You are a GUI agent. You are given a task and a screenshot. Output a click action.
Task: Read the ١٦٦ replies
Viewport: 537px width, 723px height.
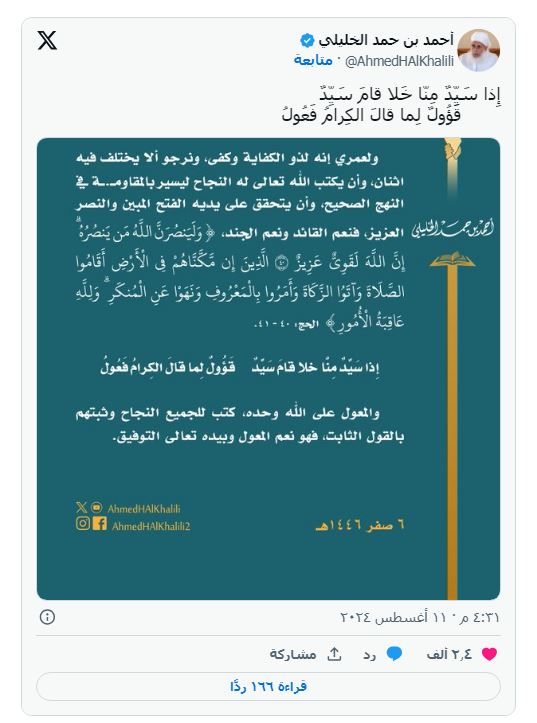click(x=268, y=687)
